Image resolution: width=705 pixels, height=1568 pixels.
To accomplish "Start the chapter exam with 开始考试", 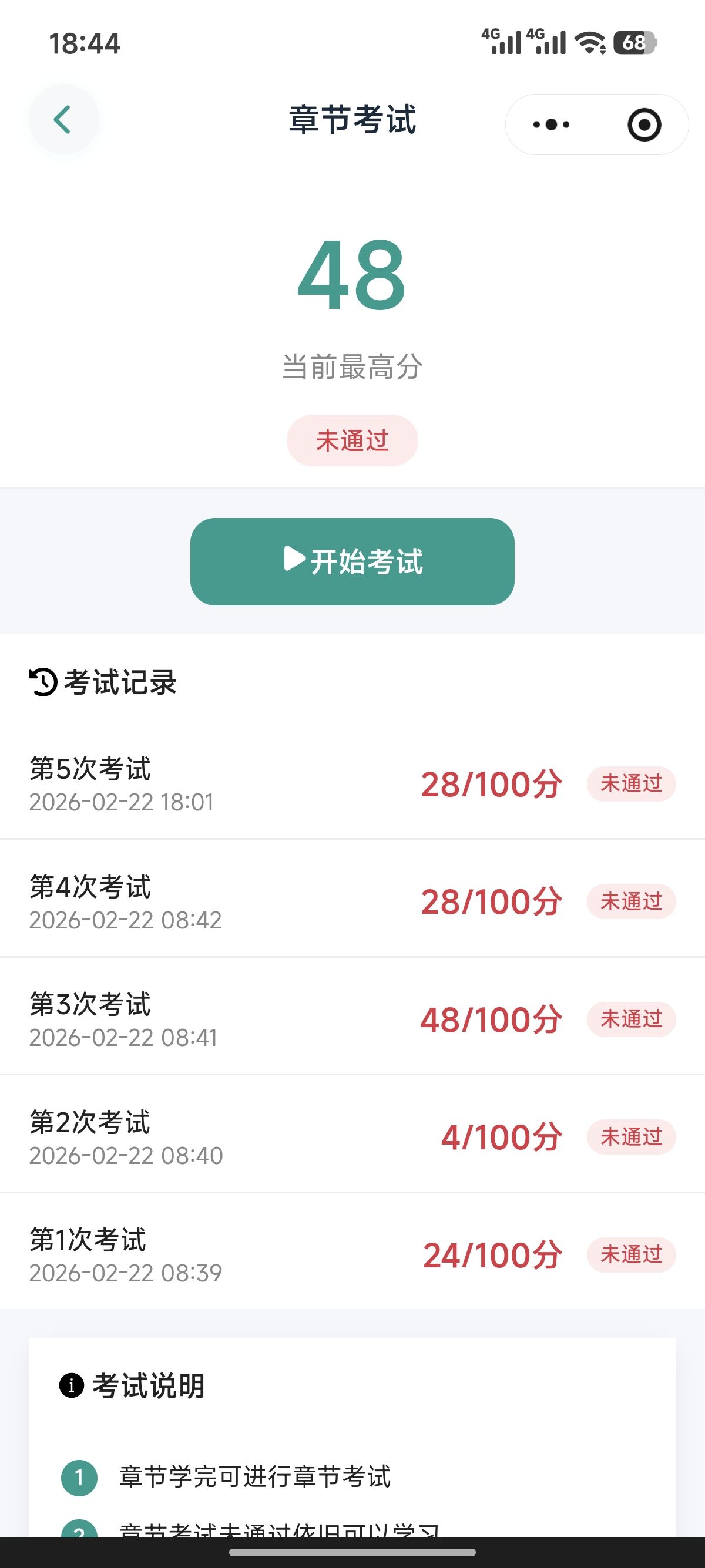I will click(352, 561).
